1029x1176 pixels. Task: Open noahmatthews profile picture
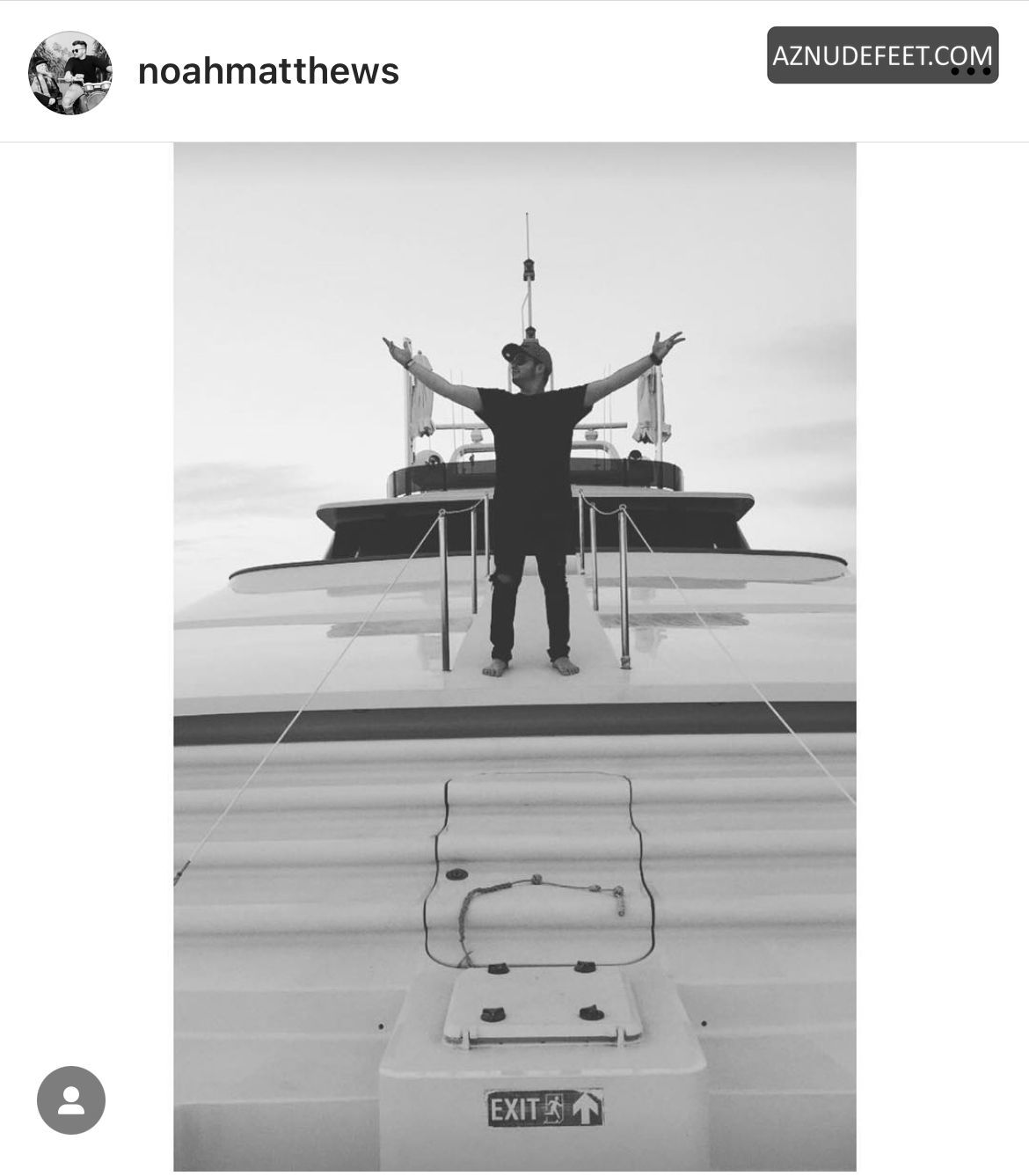(70, 73)
